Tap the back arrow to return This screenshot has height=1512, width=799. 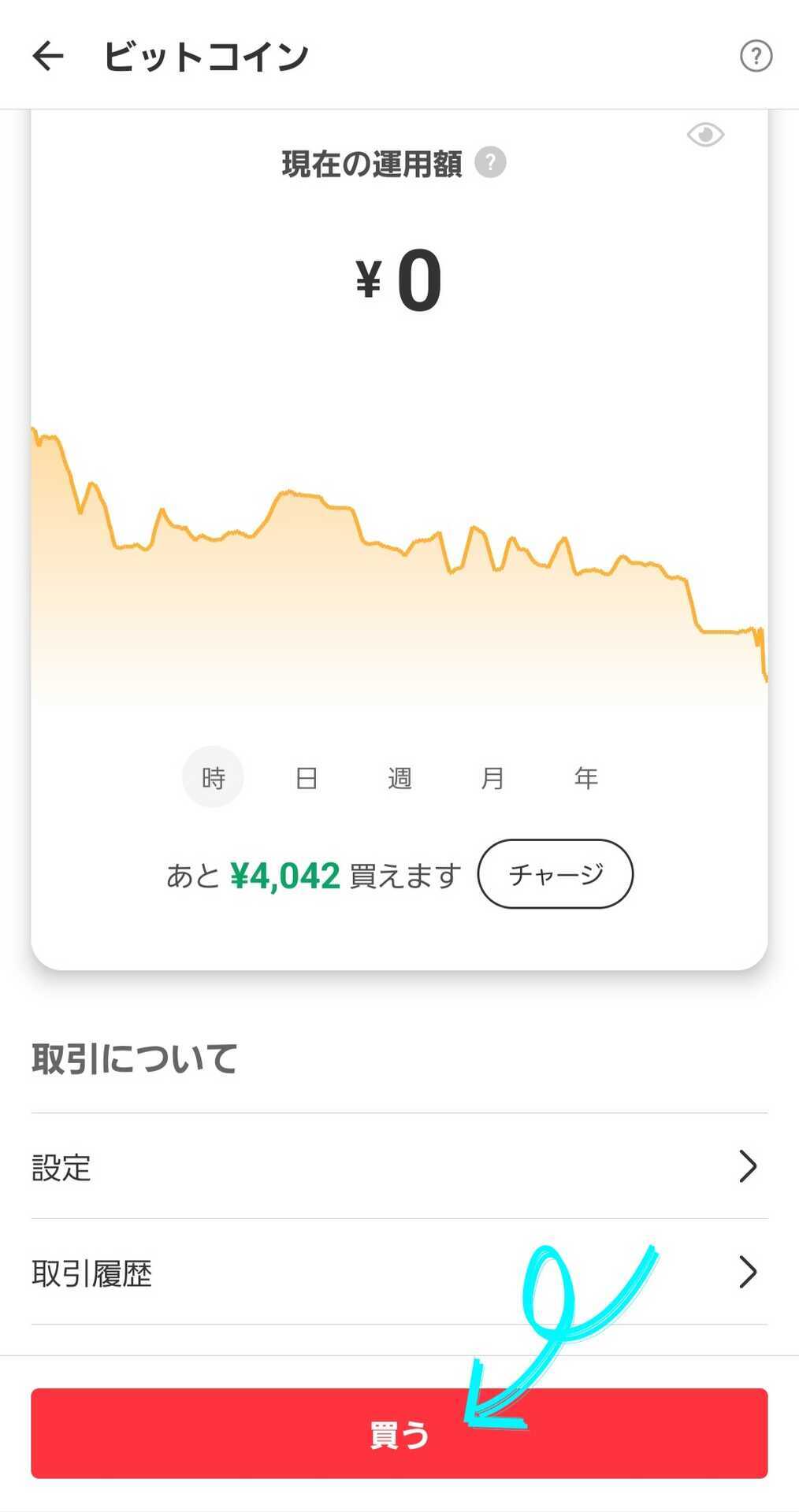(x=47, y=56)
